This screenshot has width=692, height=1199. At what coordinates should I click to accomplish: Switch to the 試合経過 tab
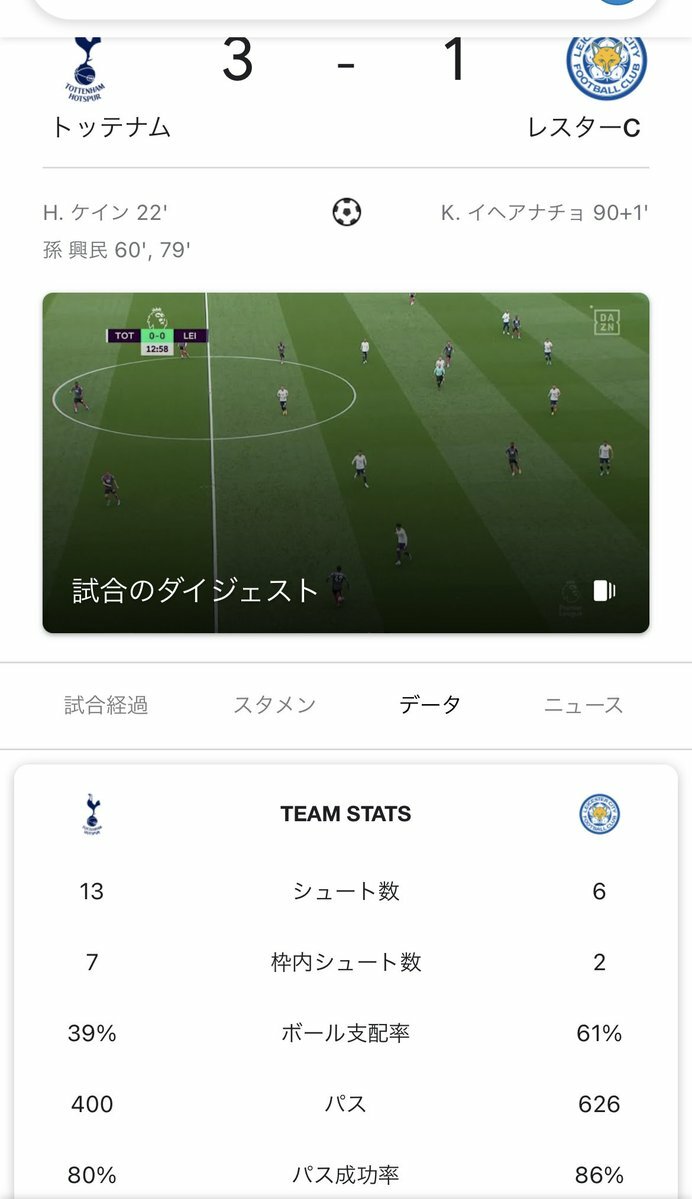click(106, 705)
